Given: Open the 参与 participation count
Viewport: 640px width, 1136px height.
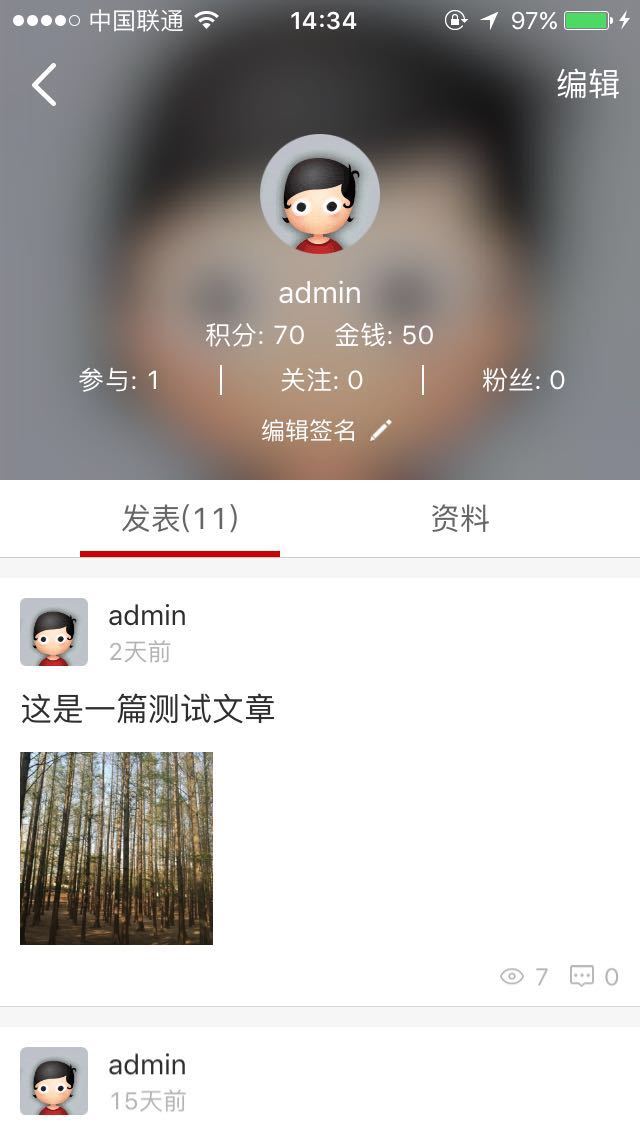Looking at the screenshot, I should [x=119, y=380].
